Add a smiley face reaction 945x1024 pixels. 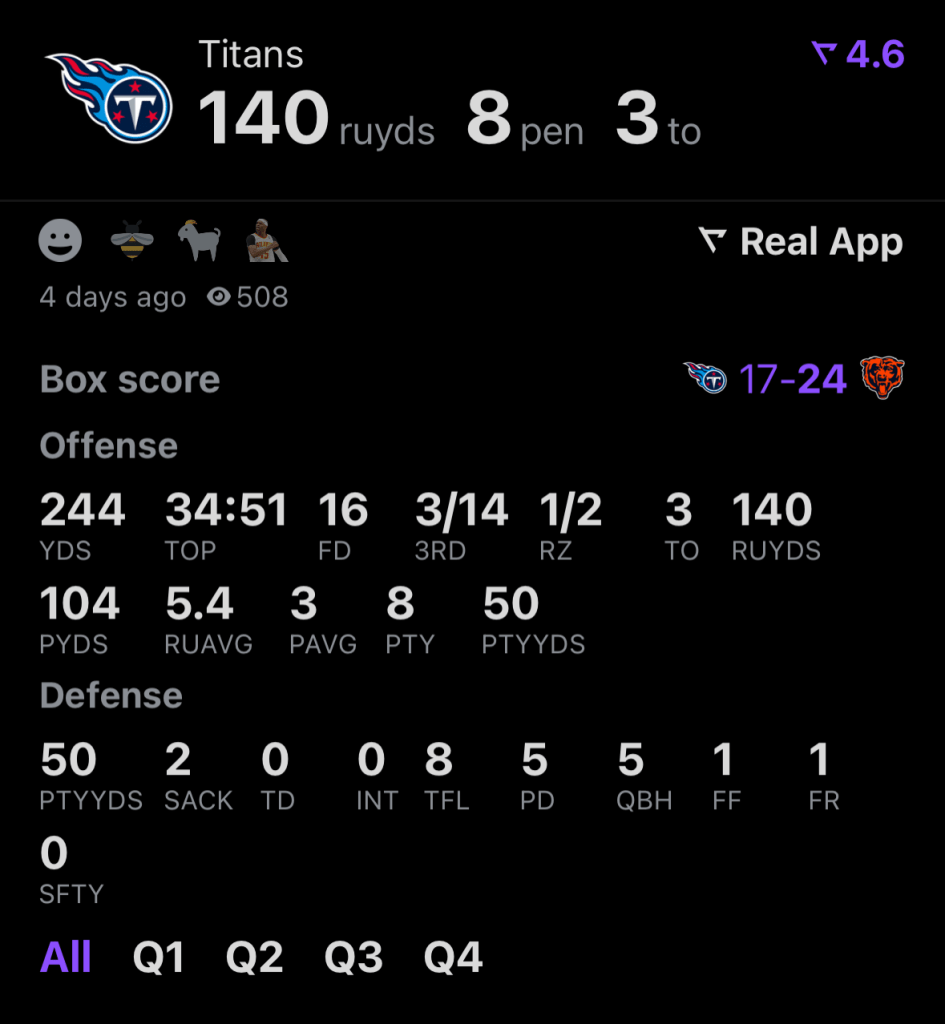click(60, 241)
